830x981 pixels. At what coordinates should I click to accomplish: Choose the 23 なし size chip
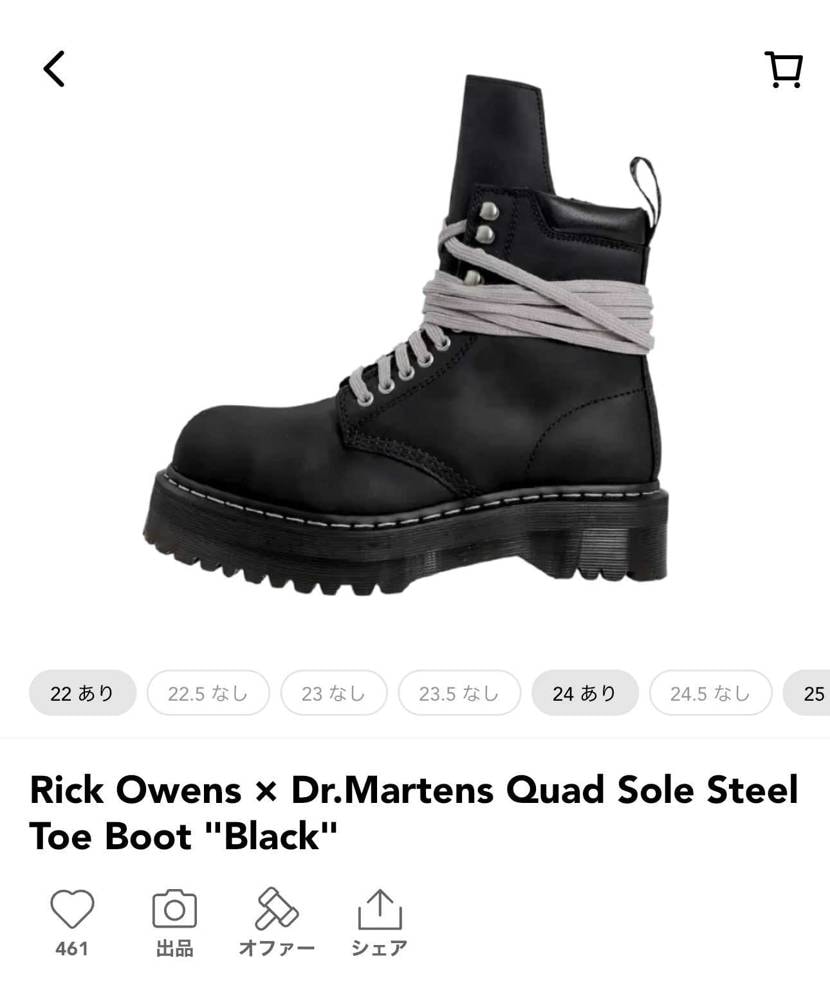pos(333,693)
